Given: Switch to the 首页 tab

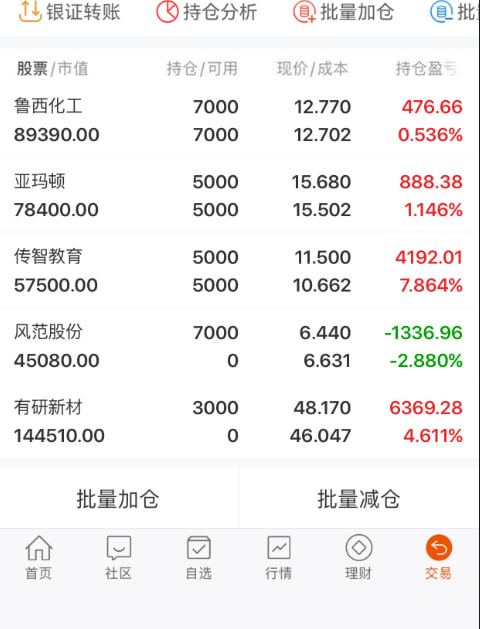Looking at the screenshot, I should click(39, 558).
